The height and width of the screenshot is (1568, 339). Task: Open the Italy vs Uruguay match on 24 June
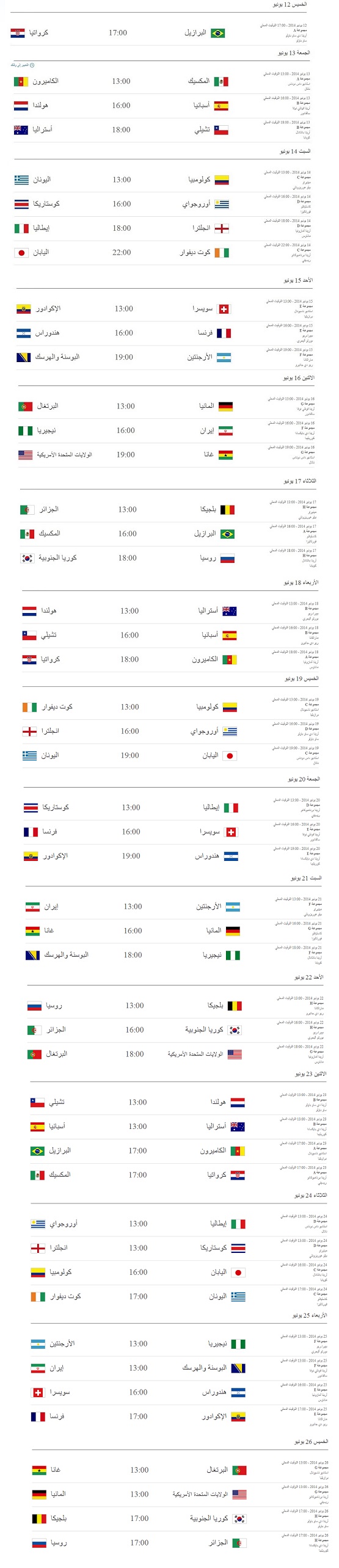179,1224
